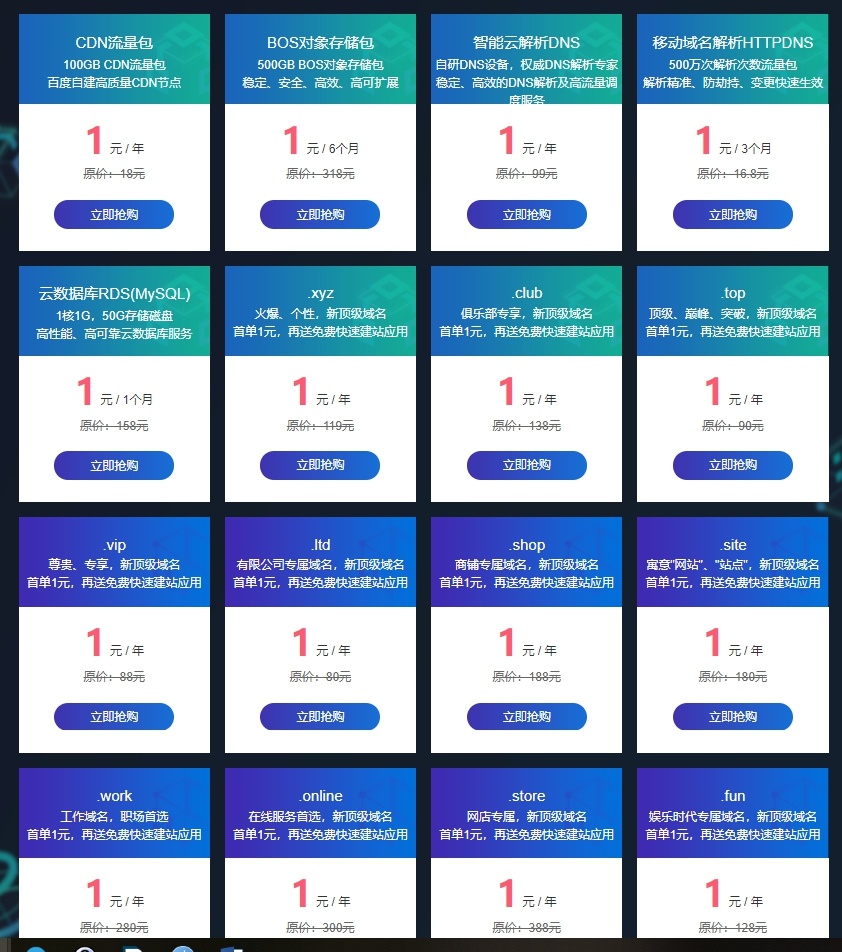The width and height of the screenshot is (842, 952).
Task: Grab the 移动域名解析HTTPDNS deal with 立即抢购
Action: point(732,214)
